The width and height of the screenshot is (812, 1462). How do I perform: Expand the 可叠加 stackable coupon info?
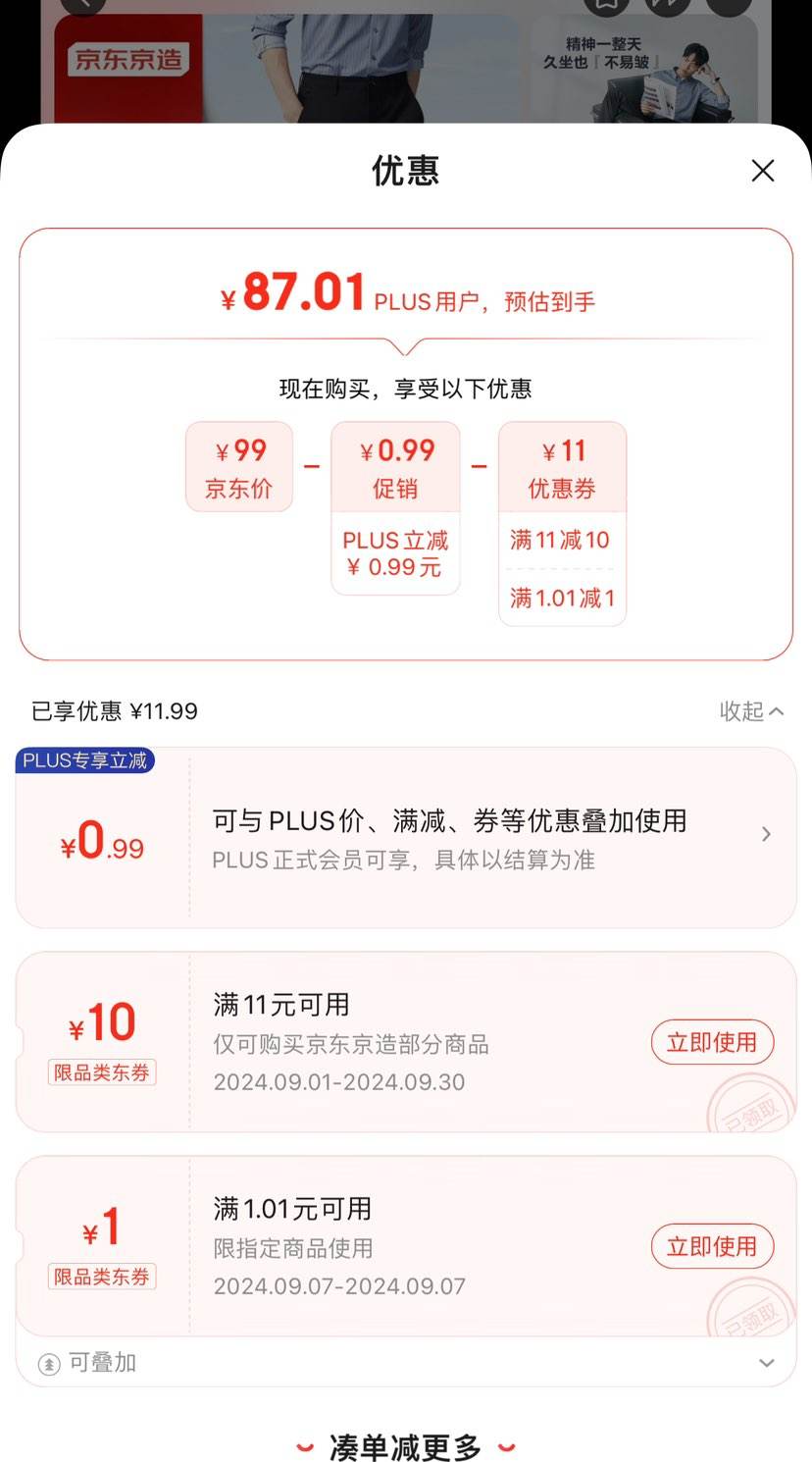click(766, 1363)
